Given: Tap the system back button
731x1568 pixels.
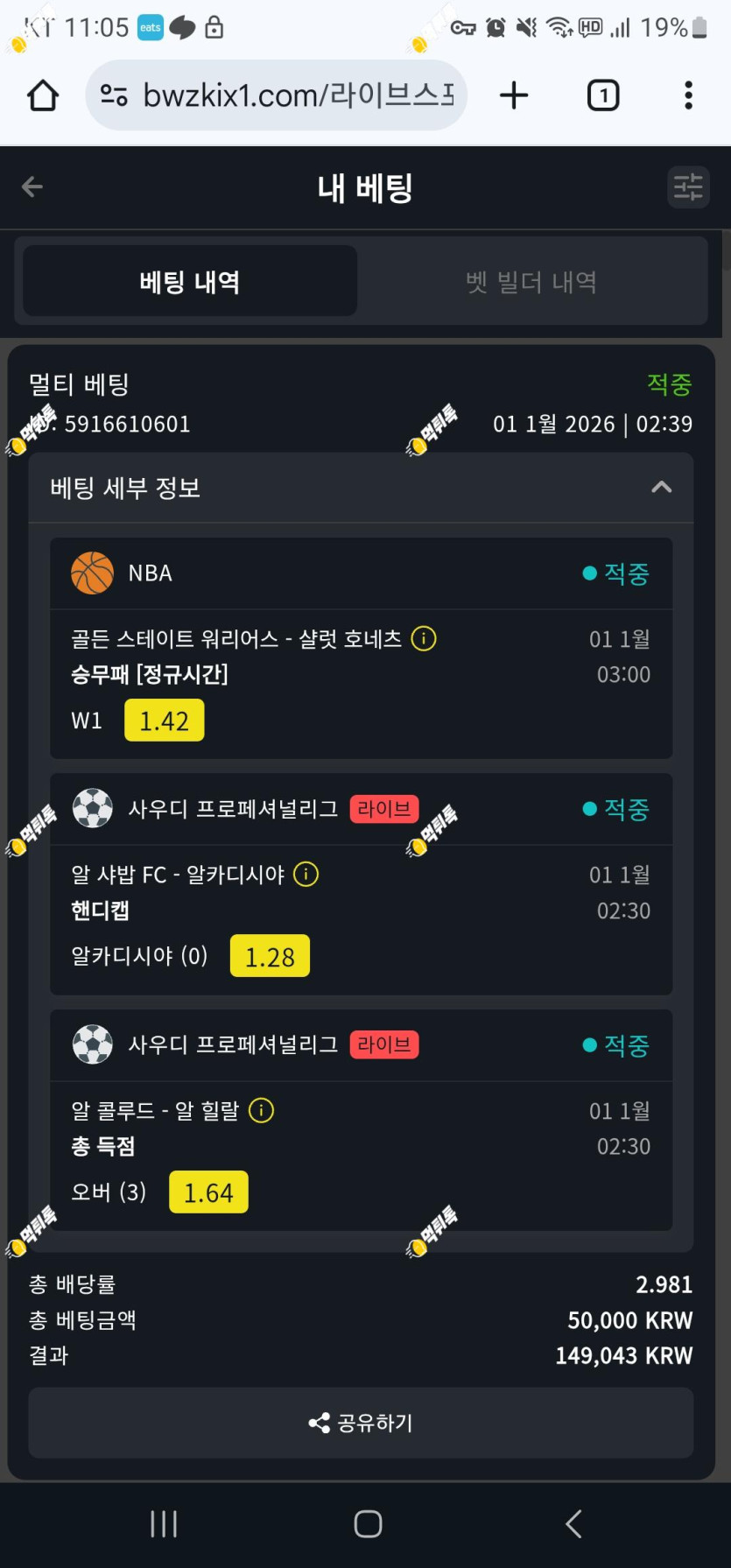Looking at the screenshot, I should (573, 1524).
